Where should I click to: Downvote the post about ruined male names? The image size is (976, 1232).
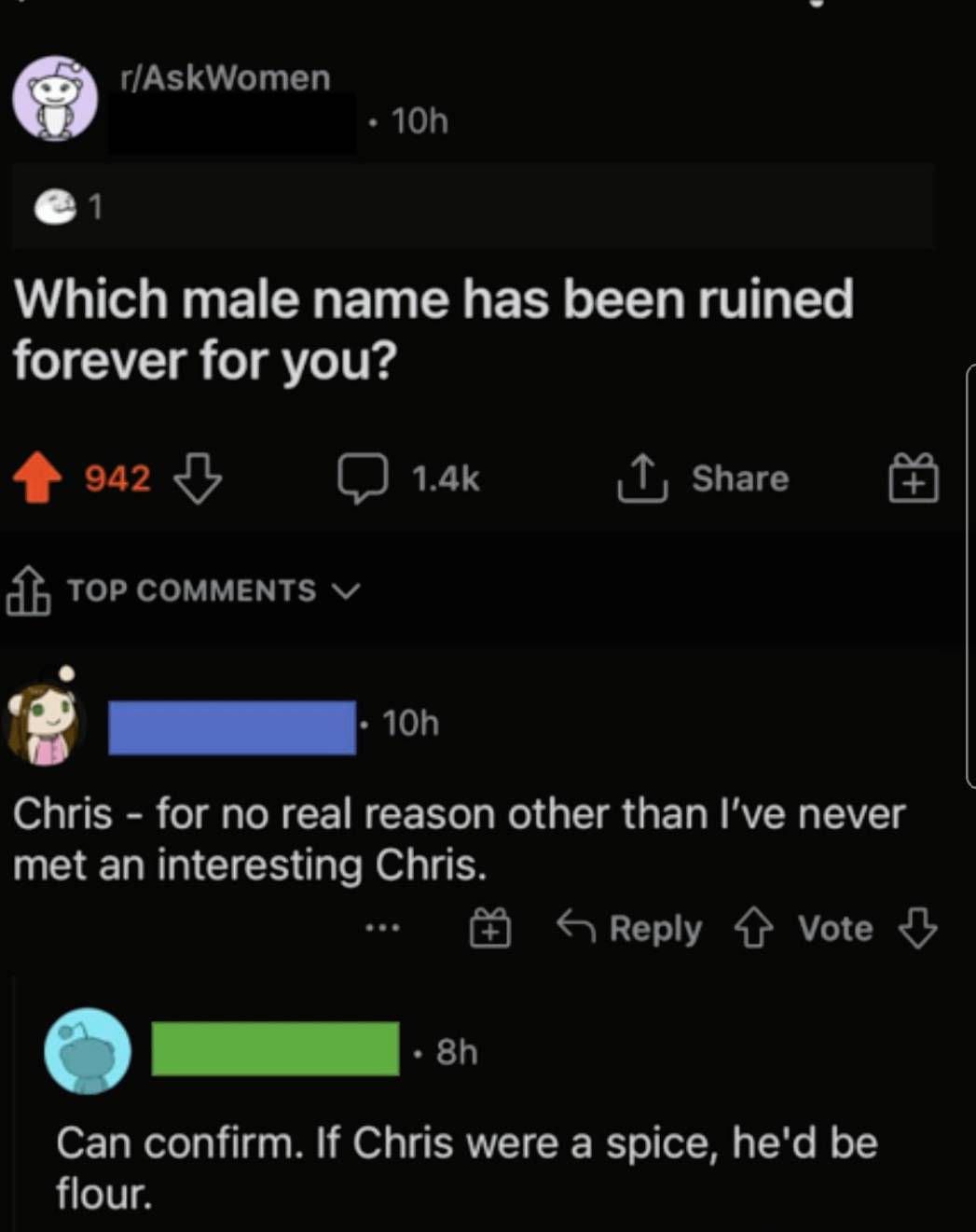199,478
